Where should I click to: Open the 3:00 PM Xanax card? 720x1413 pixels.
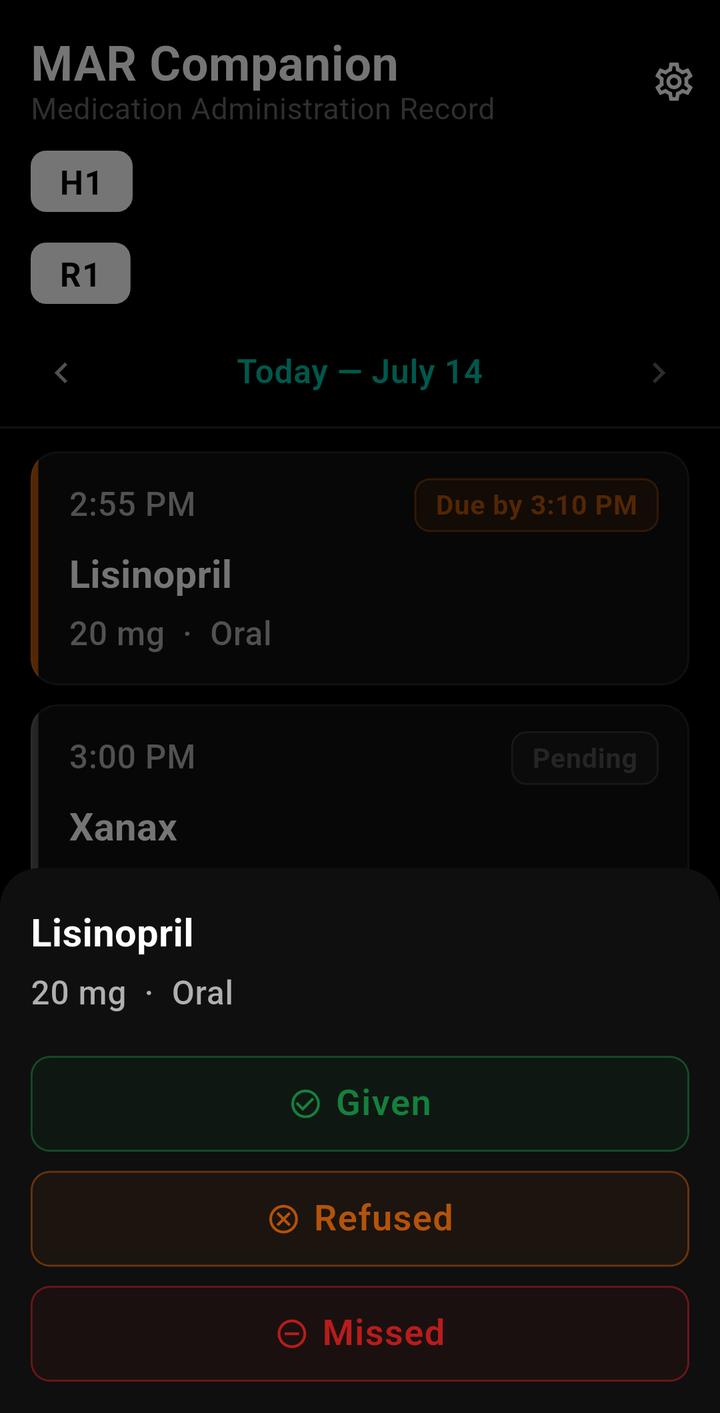[x=360, y=787]
